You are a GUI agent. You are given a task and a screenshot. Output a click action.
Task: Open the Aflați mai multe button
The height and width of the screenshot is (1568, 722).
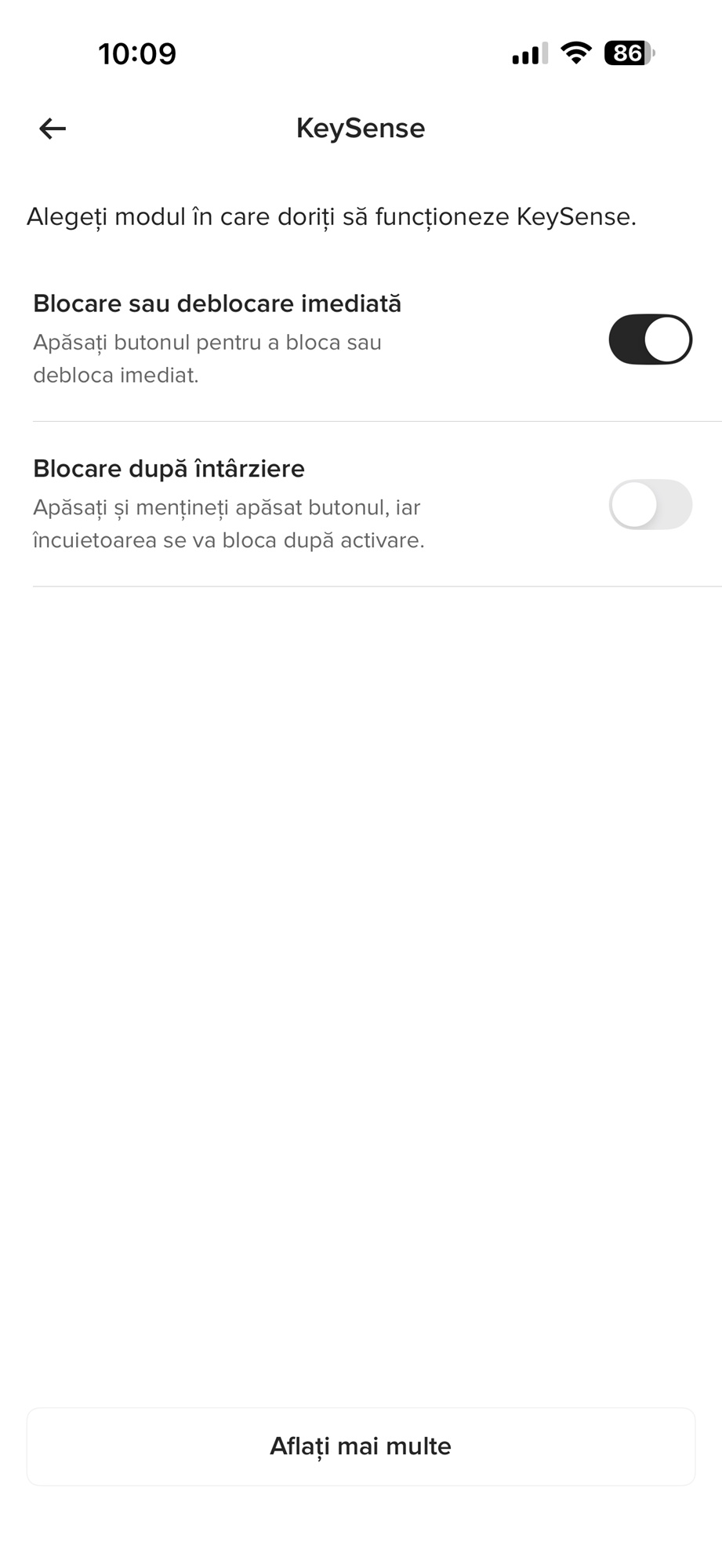361,1446
